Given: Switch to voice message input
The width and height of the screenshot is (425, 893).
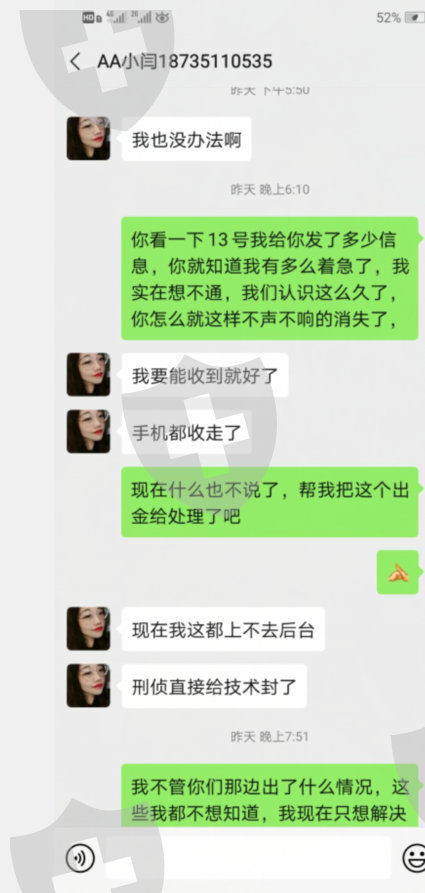Looking at the screenshot, I should (80, 857).
